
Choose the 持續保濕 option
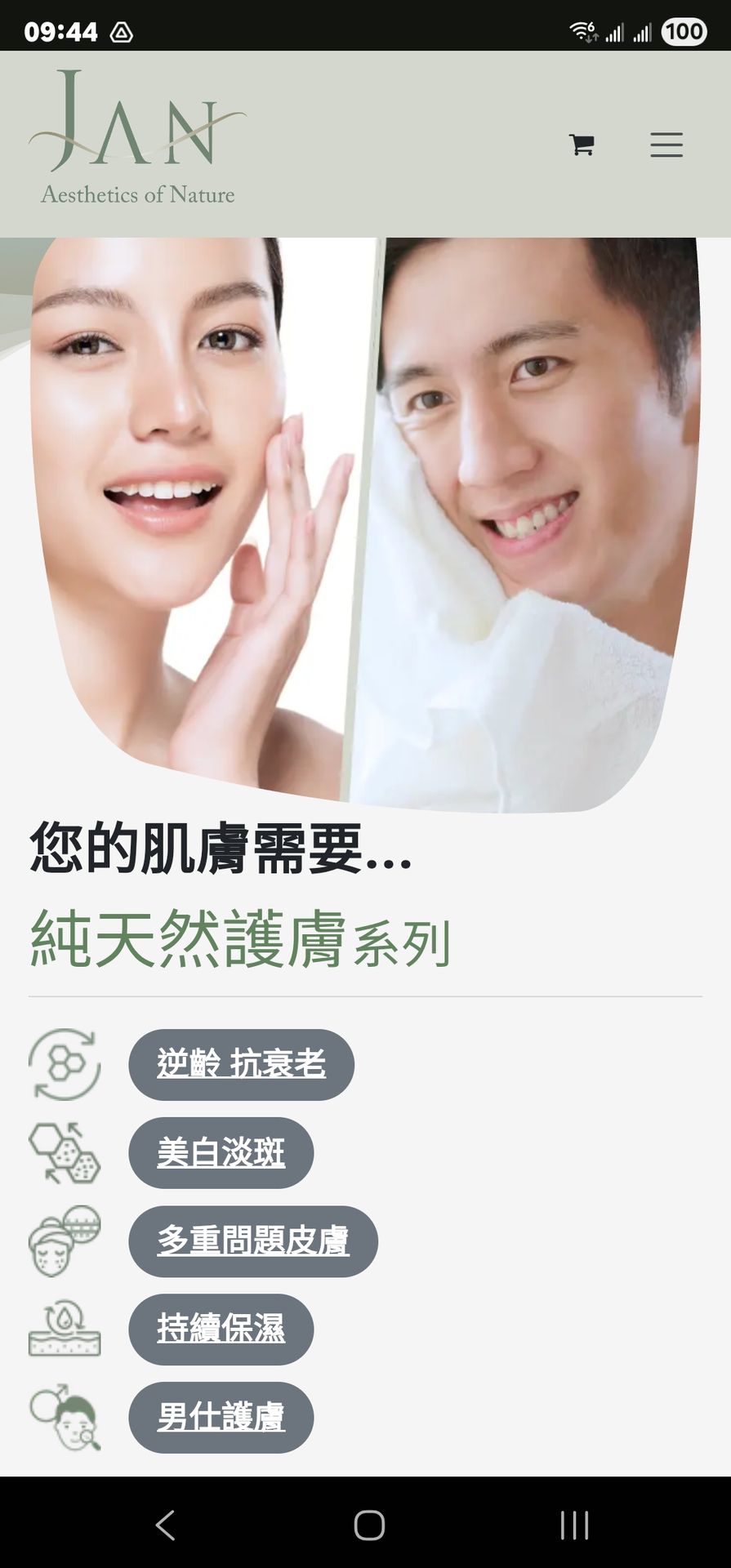221,1329
